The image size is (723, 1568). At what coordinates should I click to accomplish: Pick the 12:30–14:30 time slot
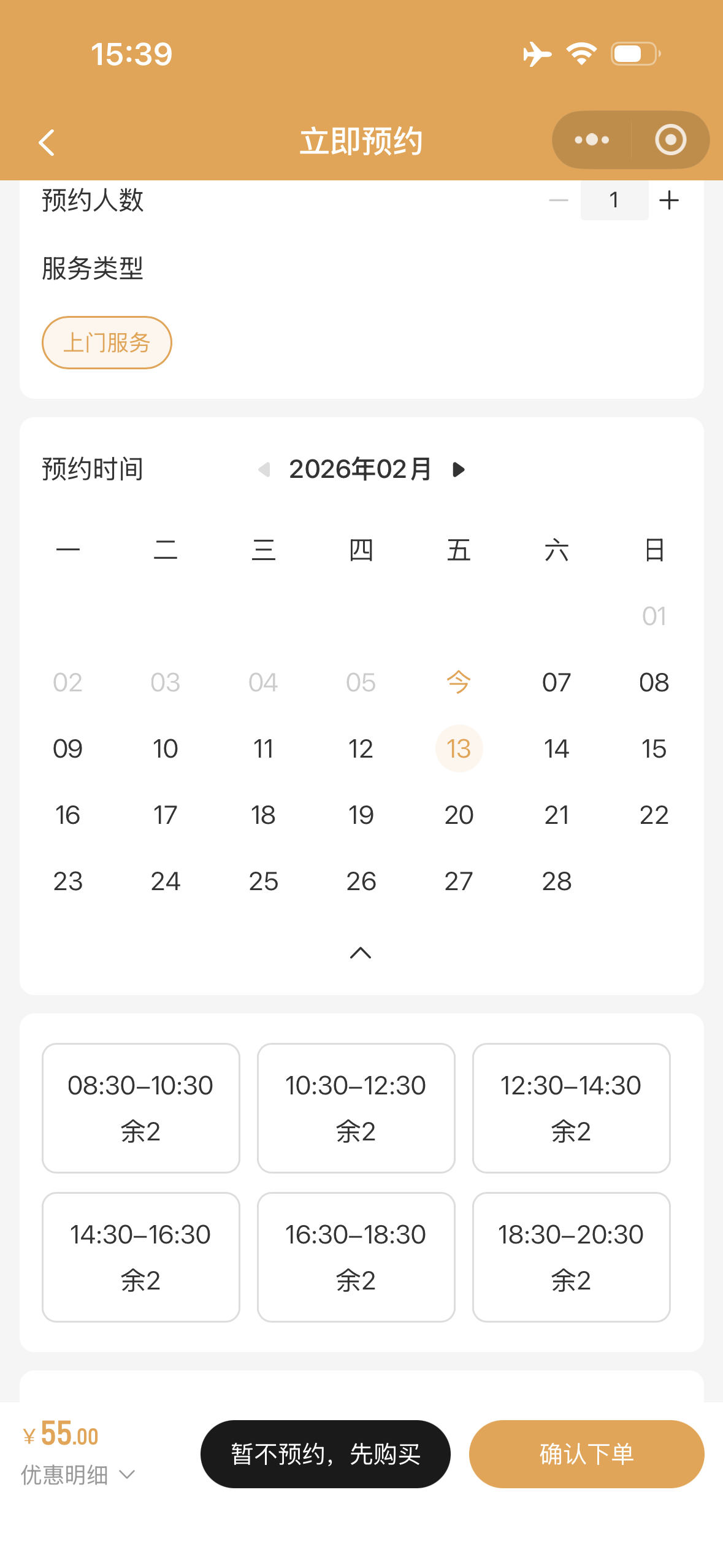(571, 1108)
